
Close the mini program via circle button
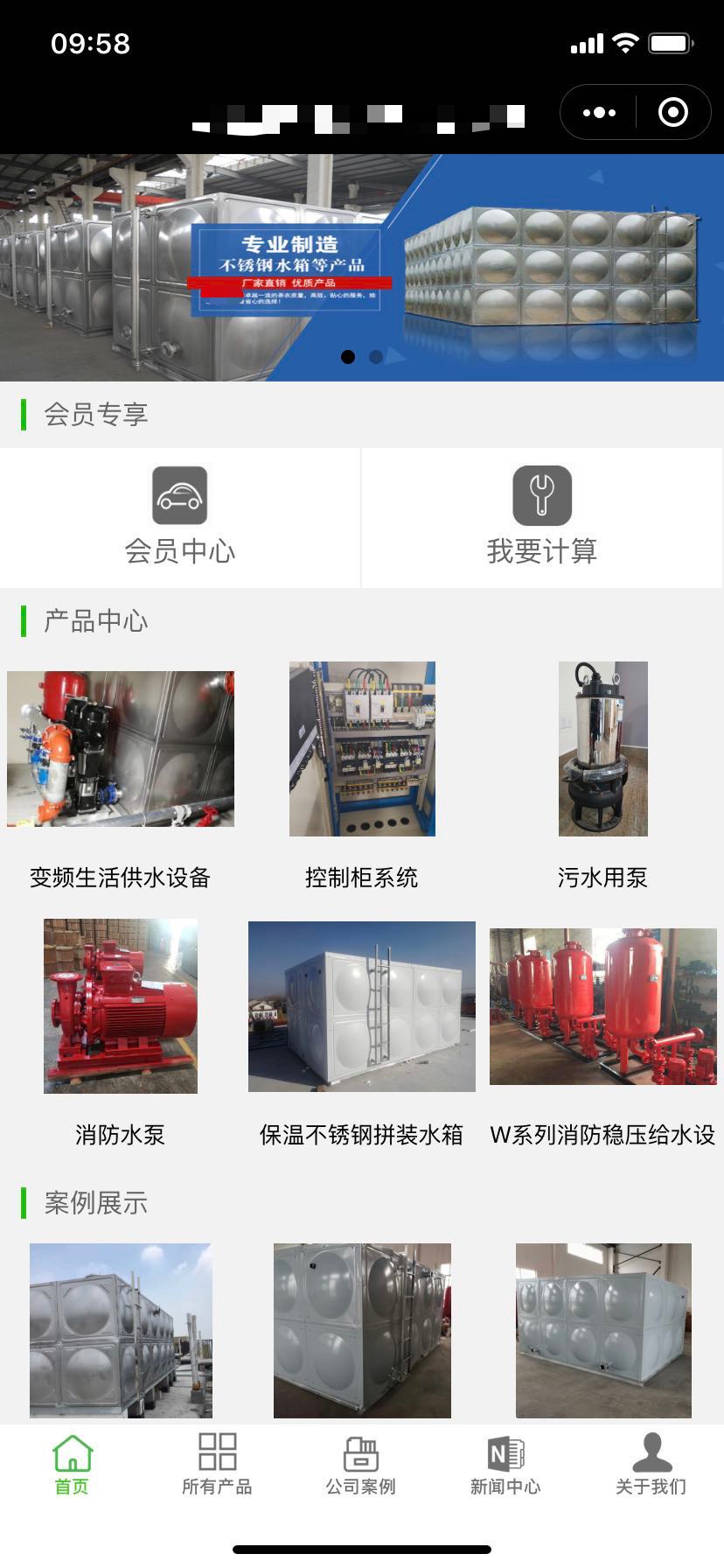click(672, 112)
